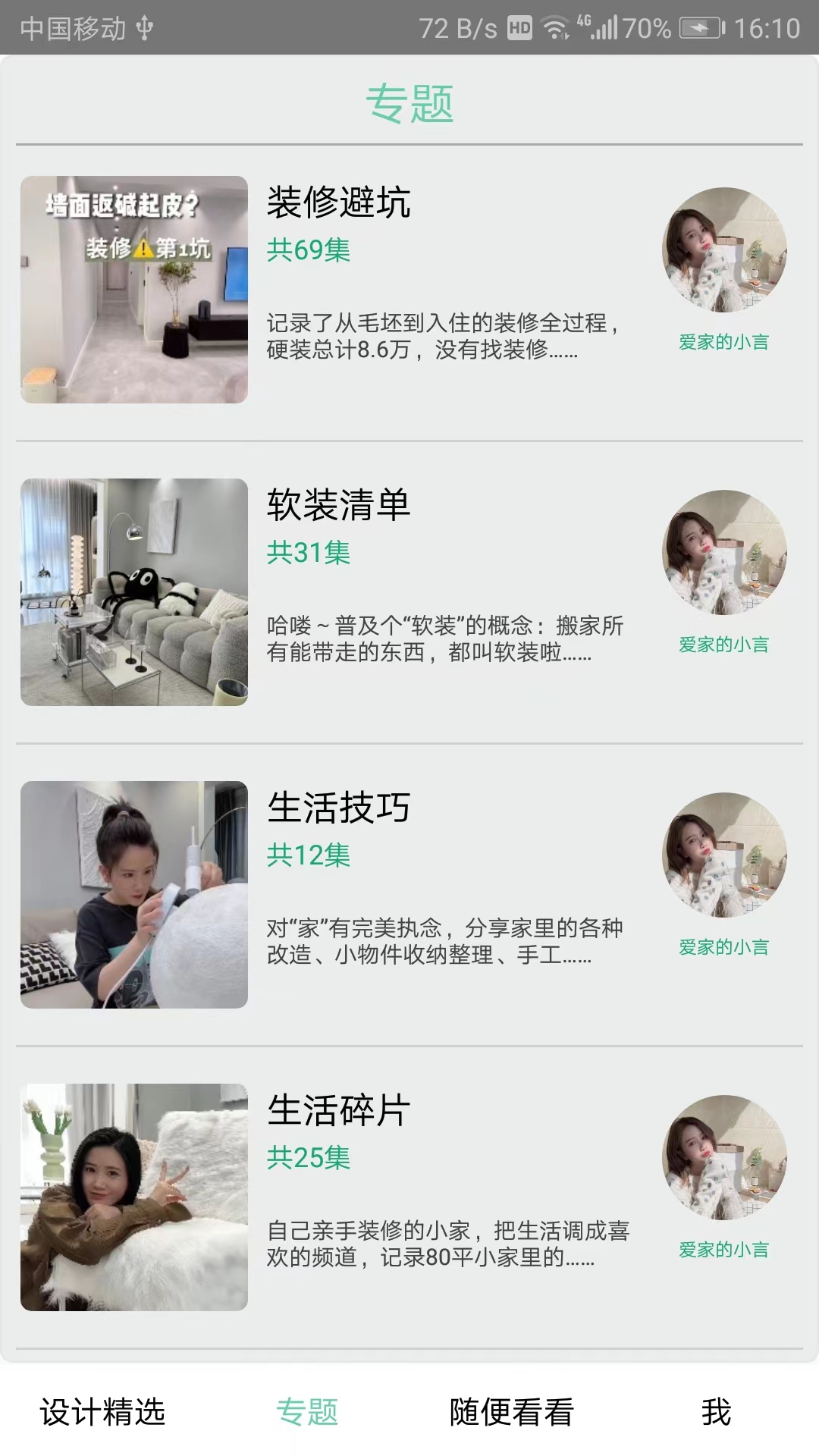The image size is (819, 1456).
Task: Open the 生活技巧 topic thumbnail
Action: (134, 896)
